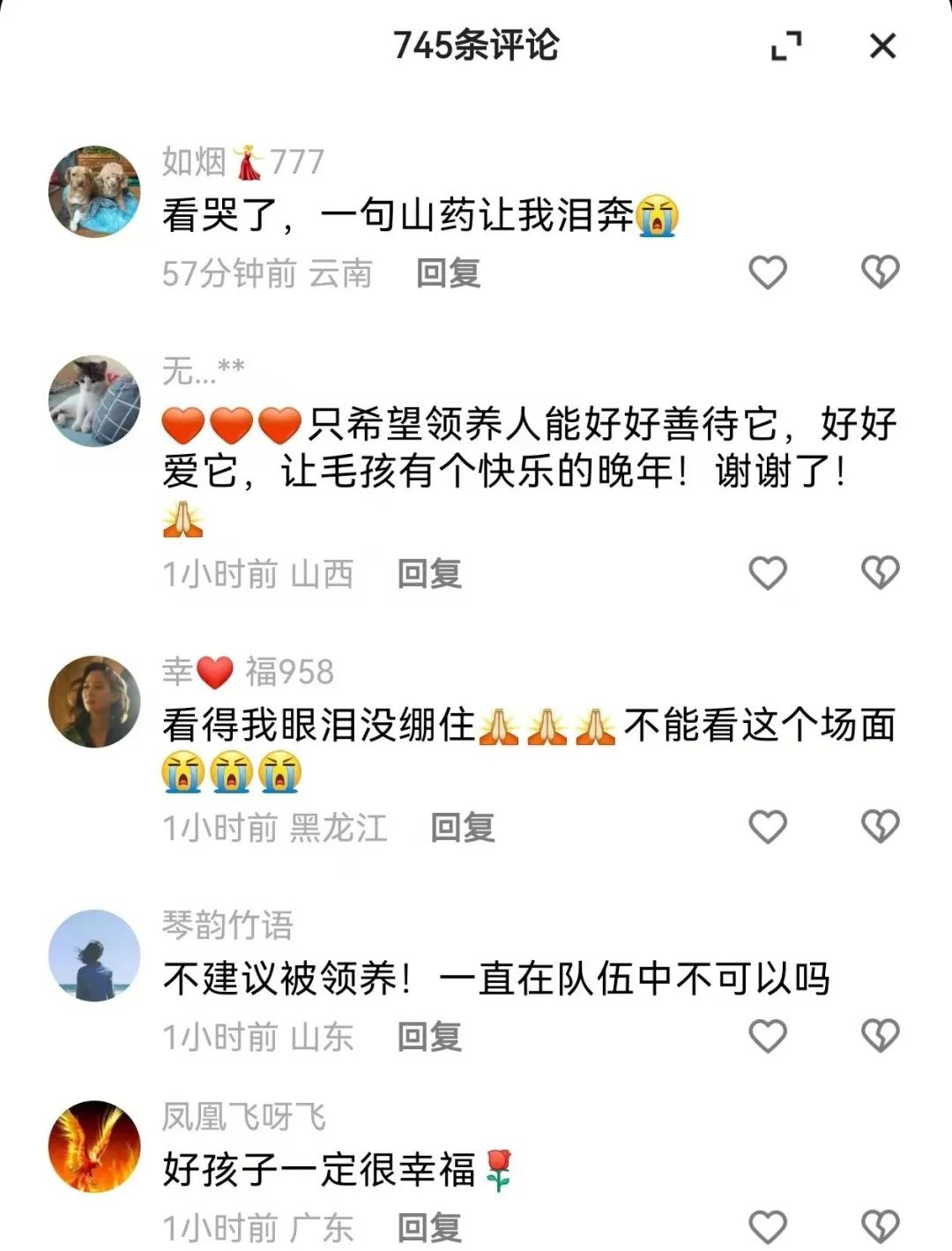Reply to the comment from 山西
Image resolution: width=952 pixels, height=1251 pixels.
429,575
